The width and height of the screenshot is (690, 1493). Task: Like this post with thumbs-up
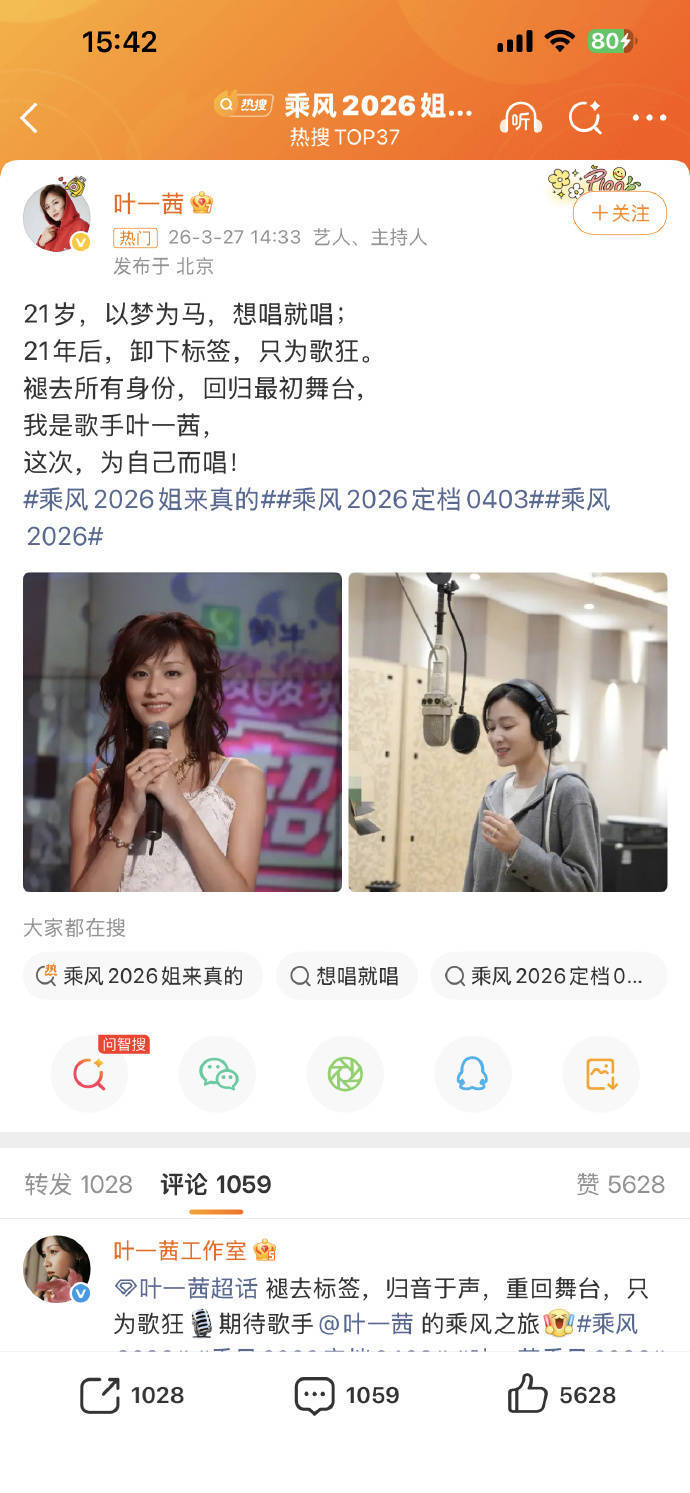point(561,1395)
